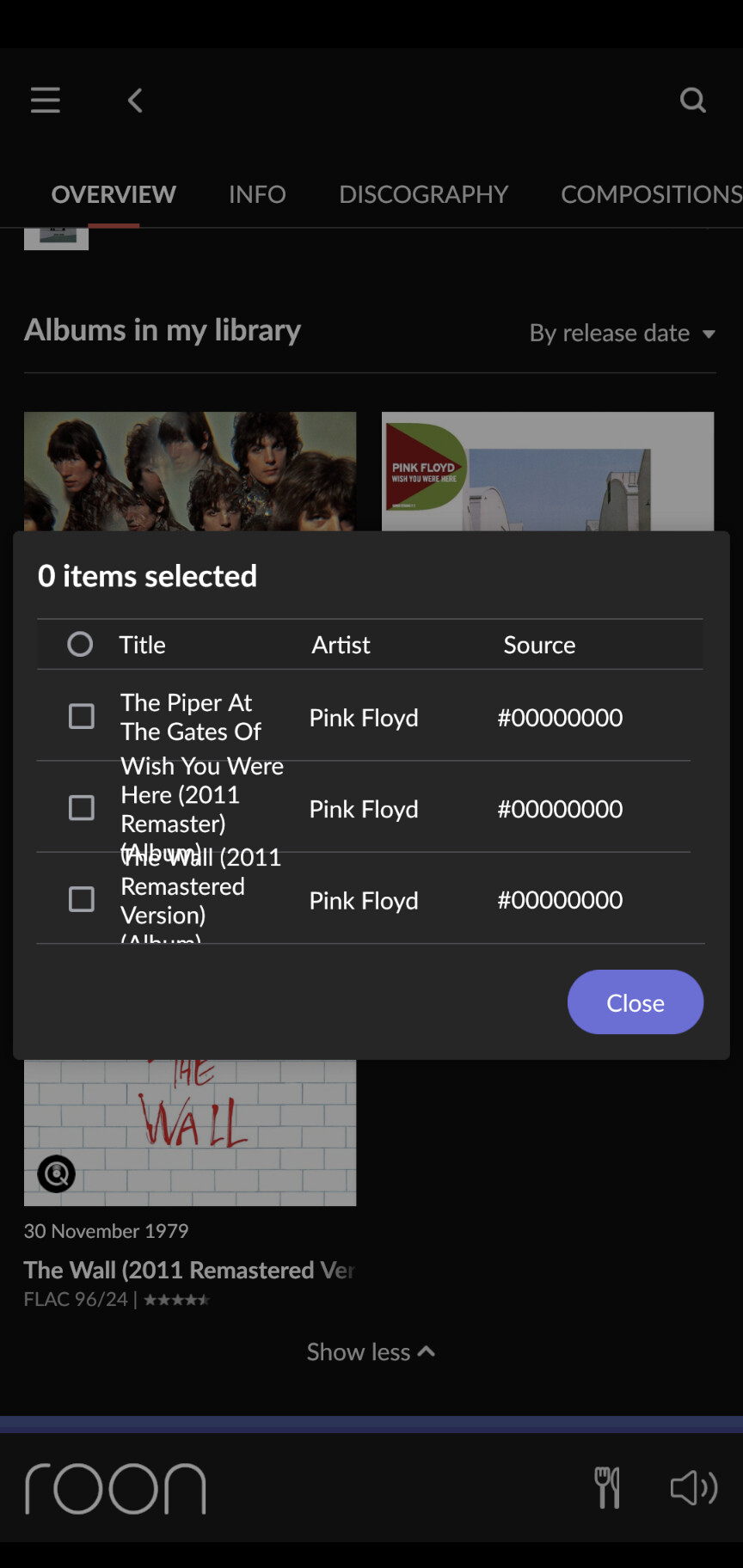Viewport: 743px width, 1568px height.
Task: Click the star rating below The Wall
Action: point(177,1299)
